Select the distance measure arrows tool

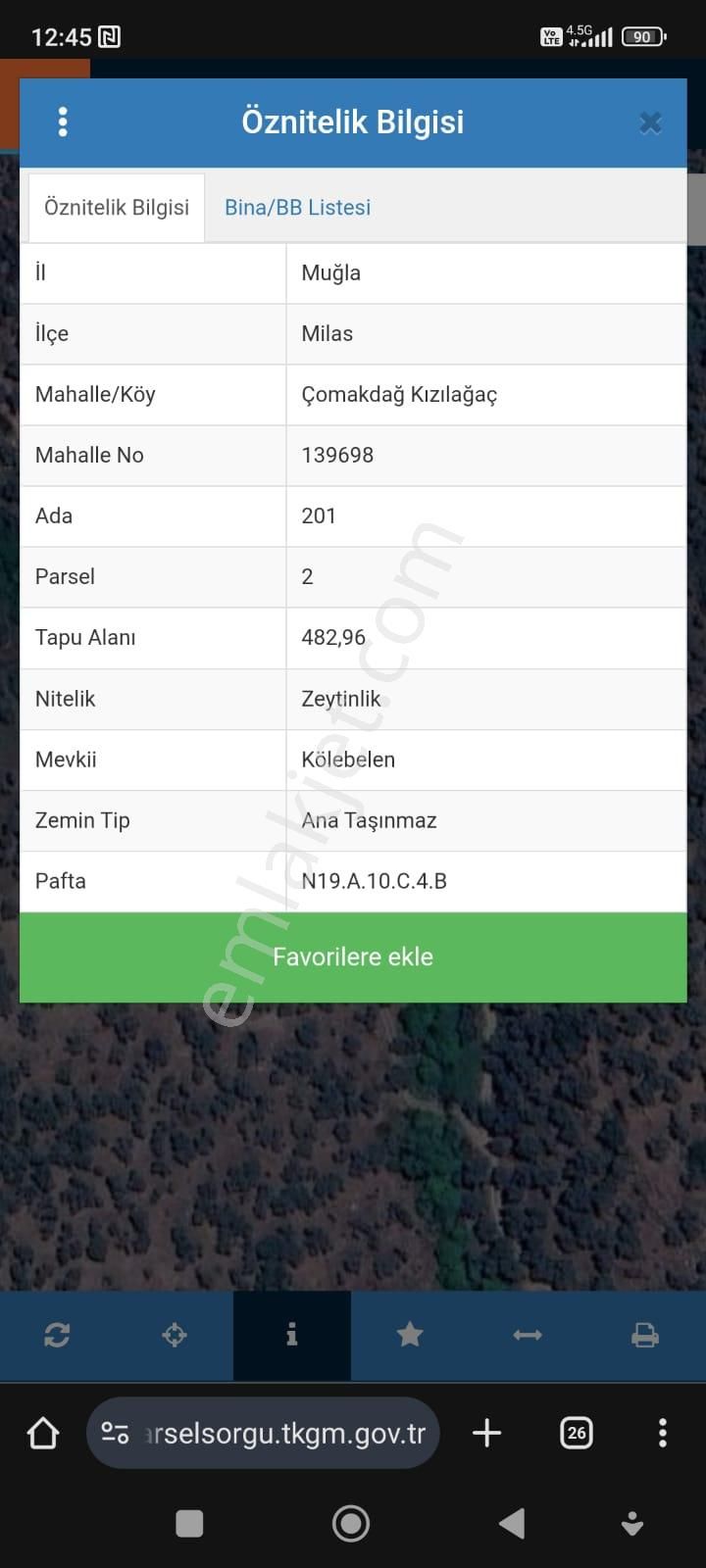click(x=527, y=1335)
